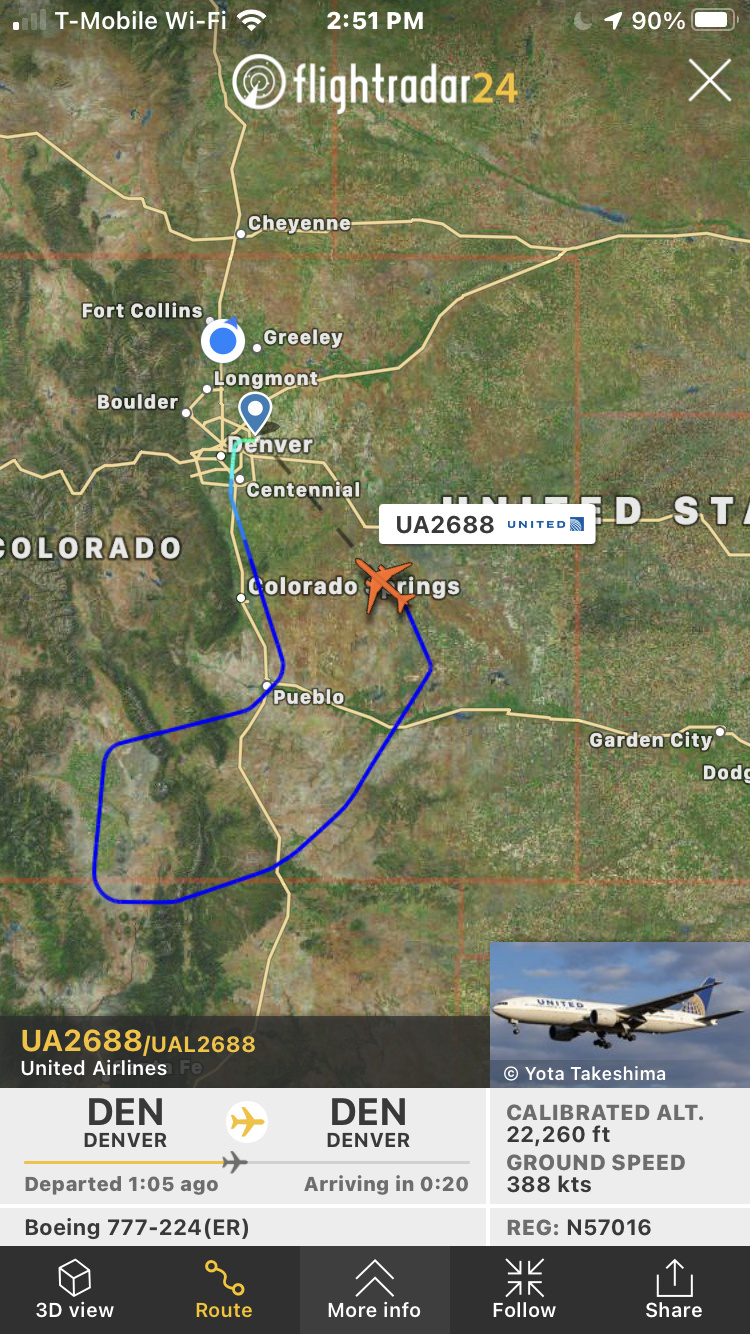This screenshot has width=750, height=1334.
Task: Toggle the Route display
Action: click(x=224, y=1290)
